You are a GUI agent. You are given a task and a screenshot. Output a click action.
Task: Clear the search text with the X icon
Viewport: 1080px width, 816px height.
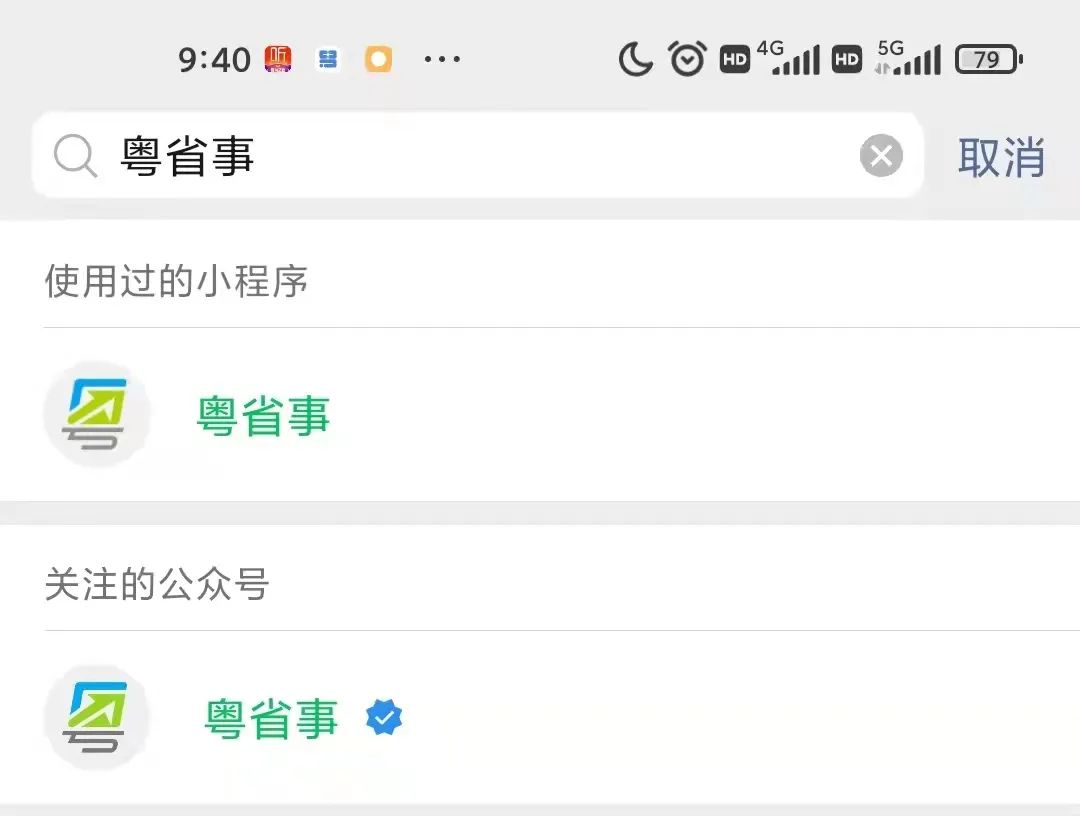[x=881, y=157]
